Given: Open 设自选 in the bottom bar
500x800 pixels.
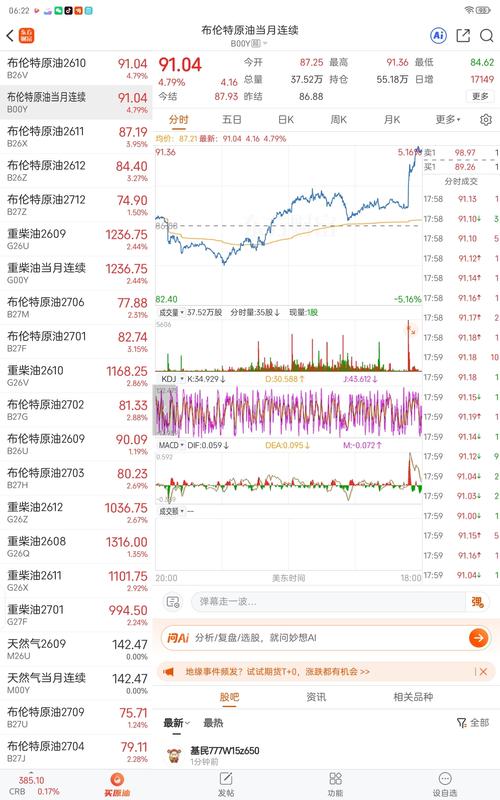Looking at the screenshot, I should 445,784.
